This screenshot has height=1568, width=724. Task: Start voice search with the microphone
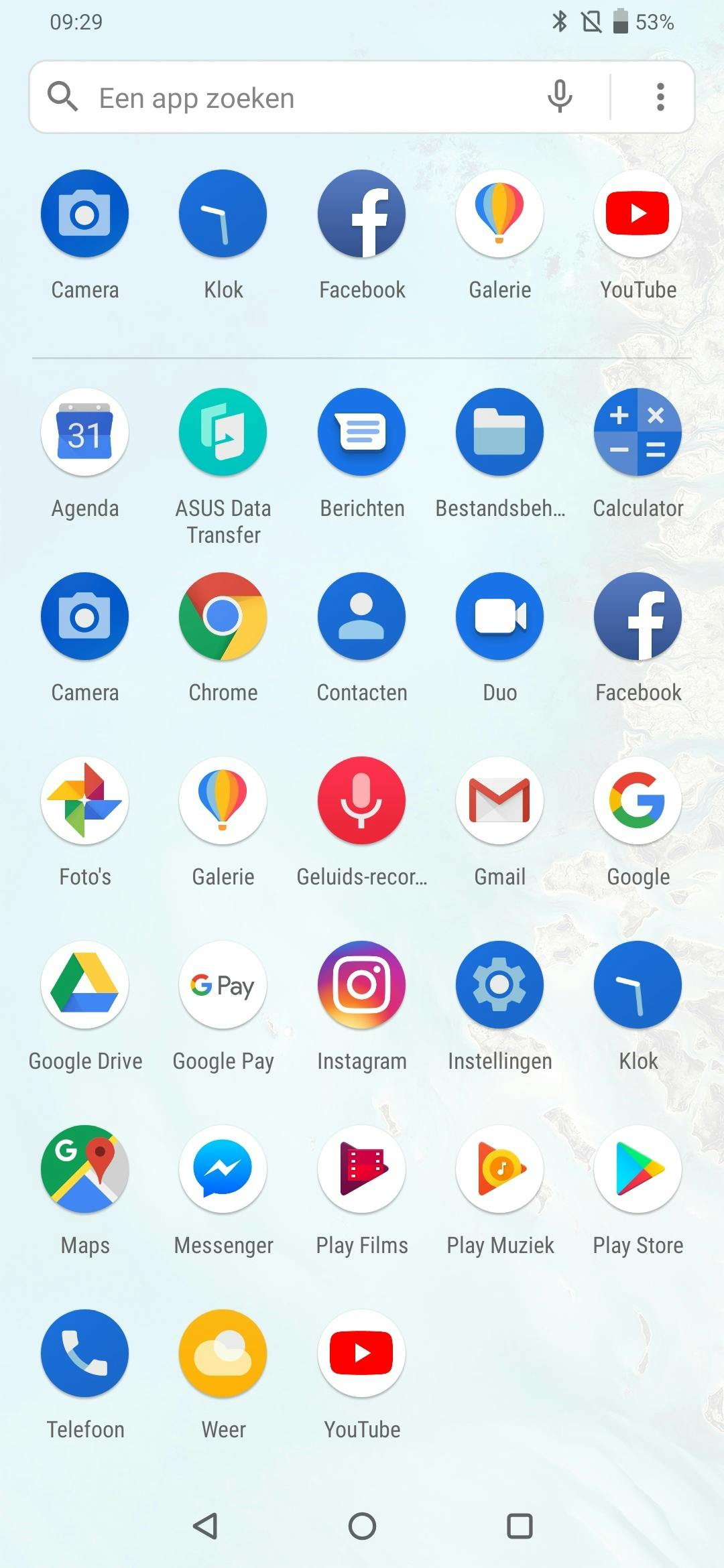(x=560, y=96)
